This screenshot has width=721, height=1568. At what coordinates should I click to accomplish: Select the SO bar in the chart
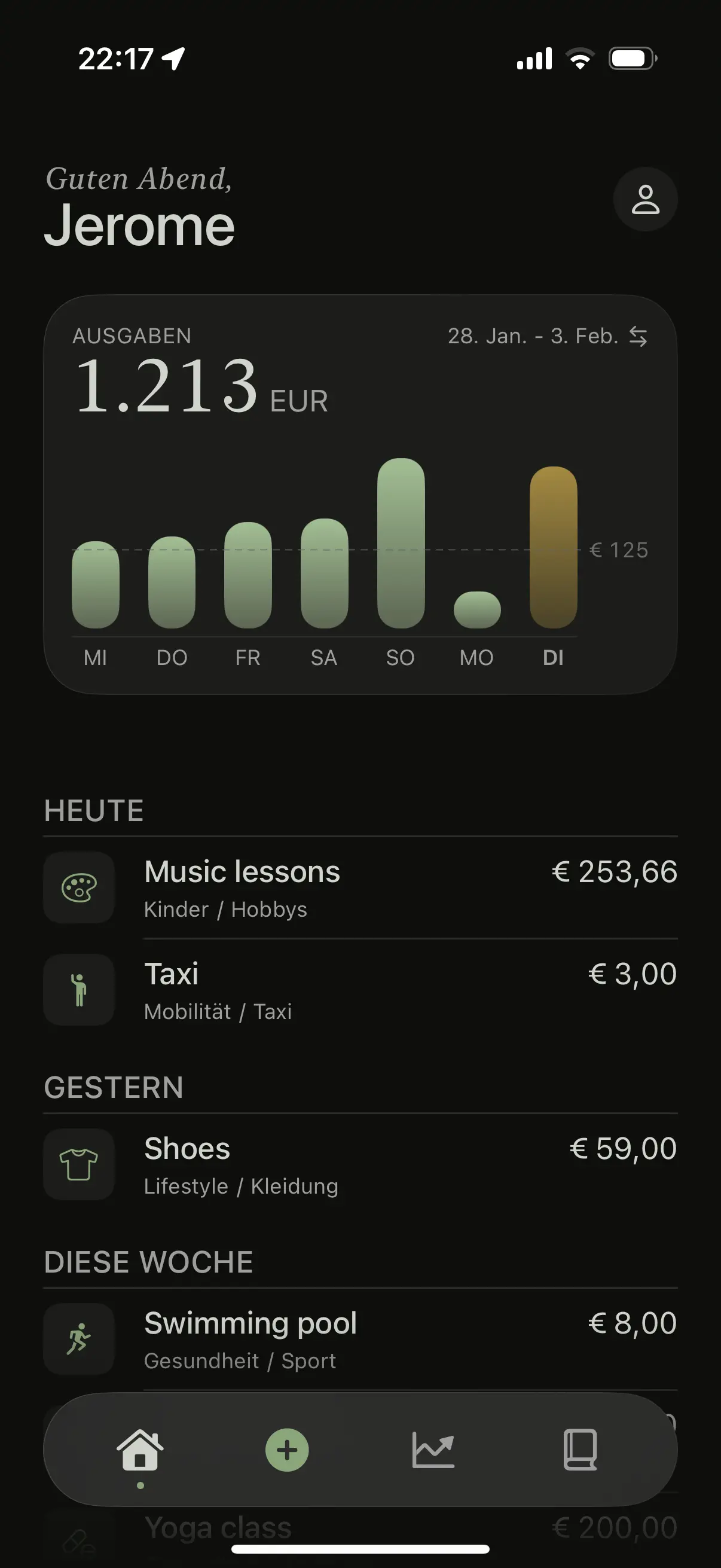401,543
